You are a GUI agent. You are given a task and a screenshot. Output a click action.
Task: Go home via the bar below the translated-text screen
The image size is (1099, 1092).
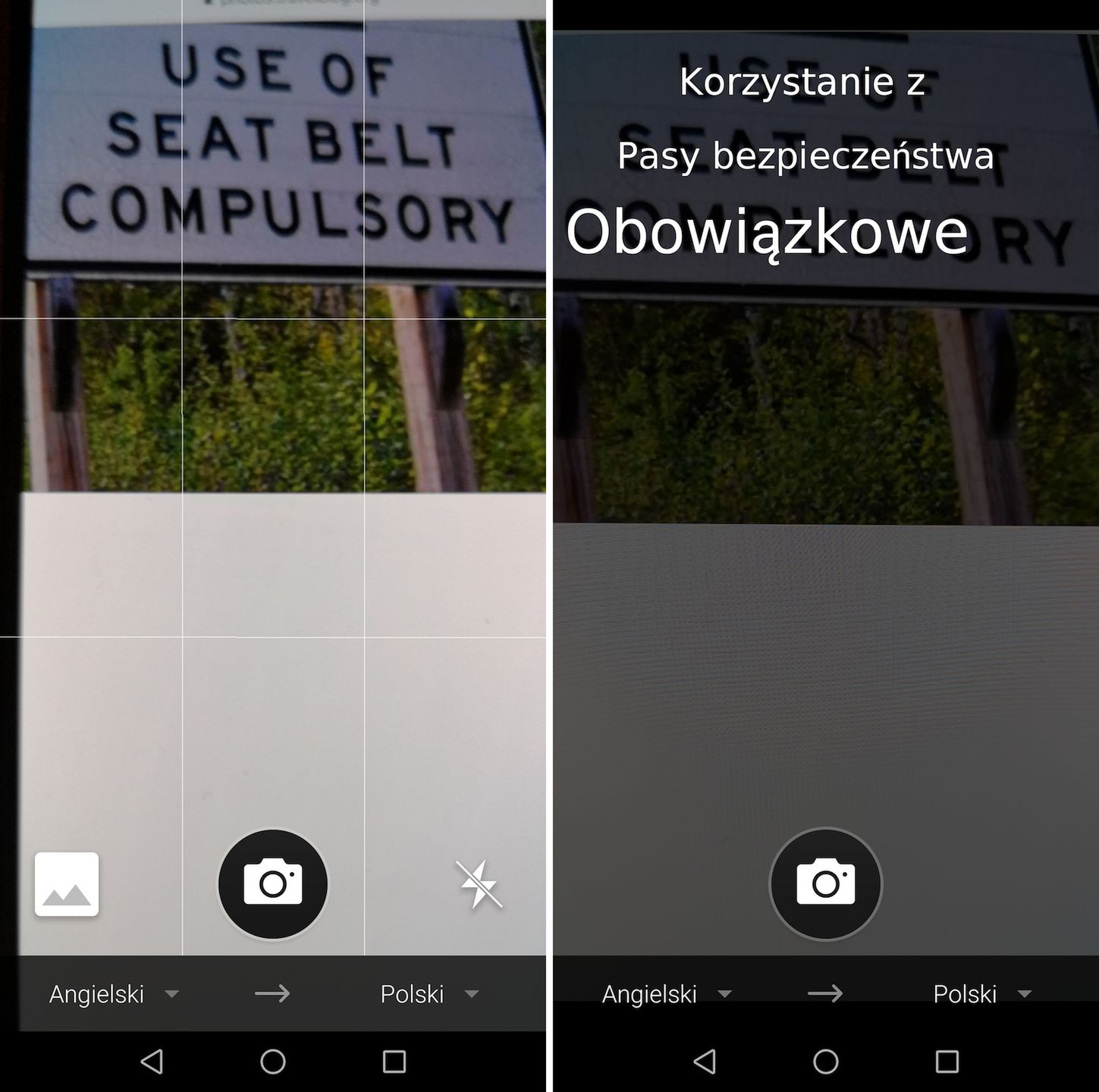click(x=825, y=1062)
